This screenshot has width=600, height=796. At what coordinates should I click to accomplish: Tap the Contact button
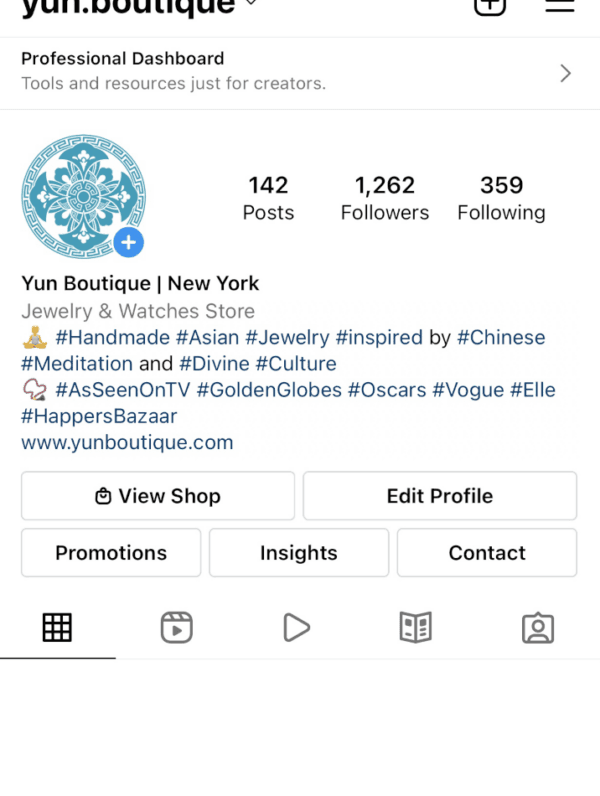pos(487,553)
